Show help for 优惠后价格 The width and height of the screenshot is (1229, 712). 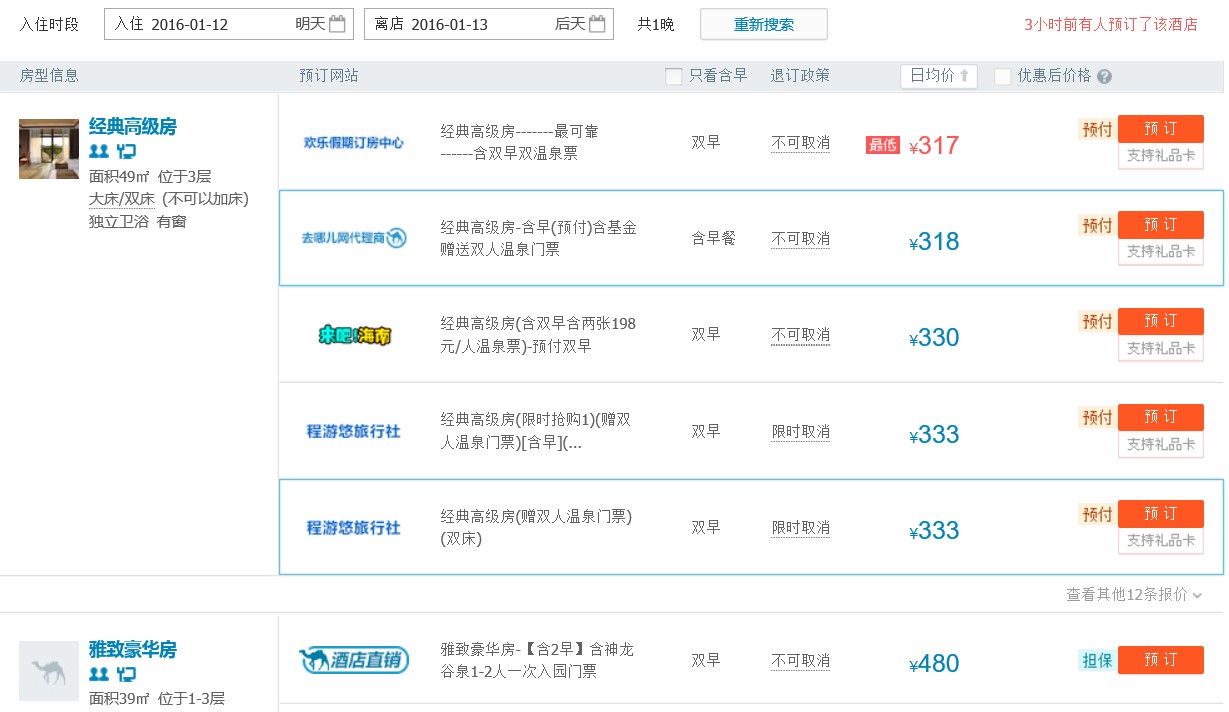click(1104, 77)
